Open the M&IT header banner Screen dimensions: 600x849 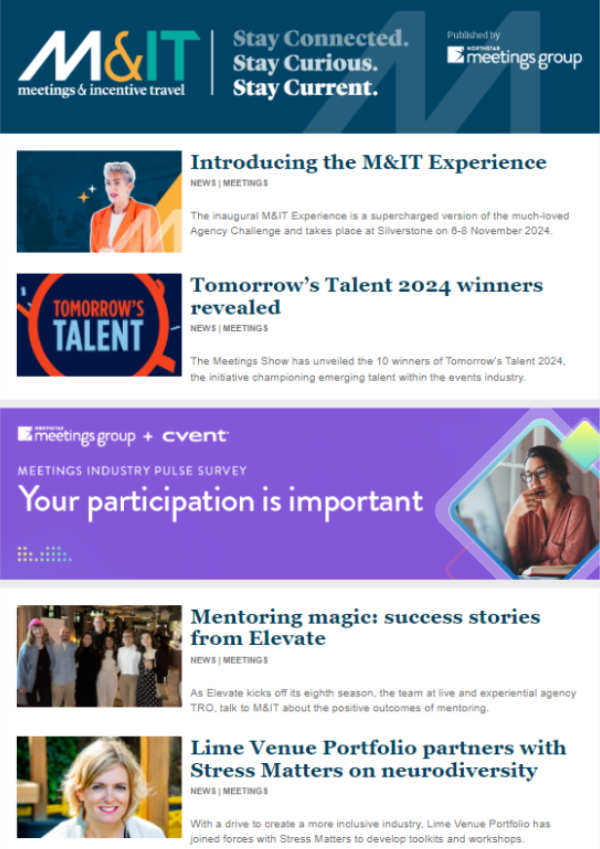300,66
